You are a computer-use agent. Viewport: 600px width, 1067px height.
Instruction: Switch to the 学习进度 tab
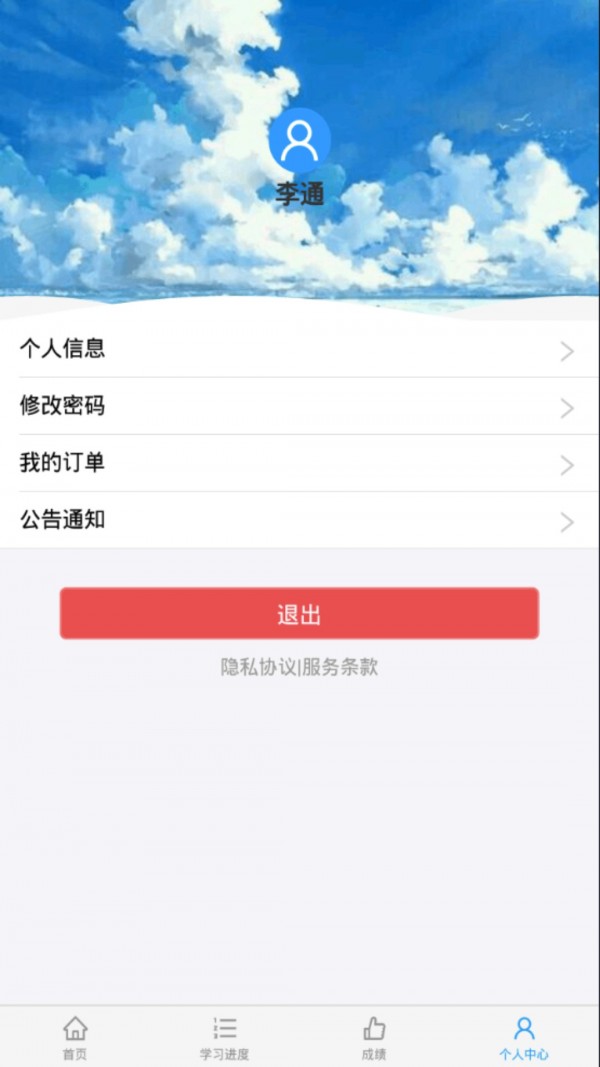[224, 1037]
